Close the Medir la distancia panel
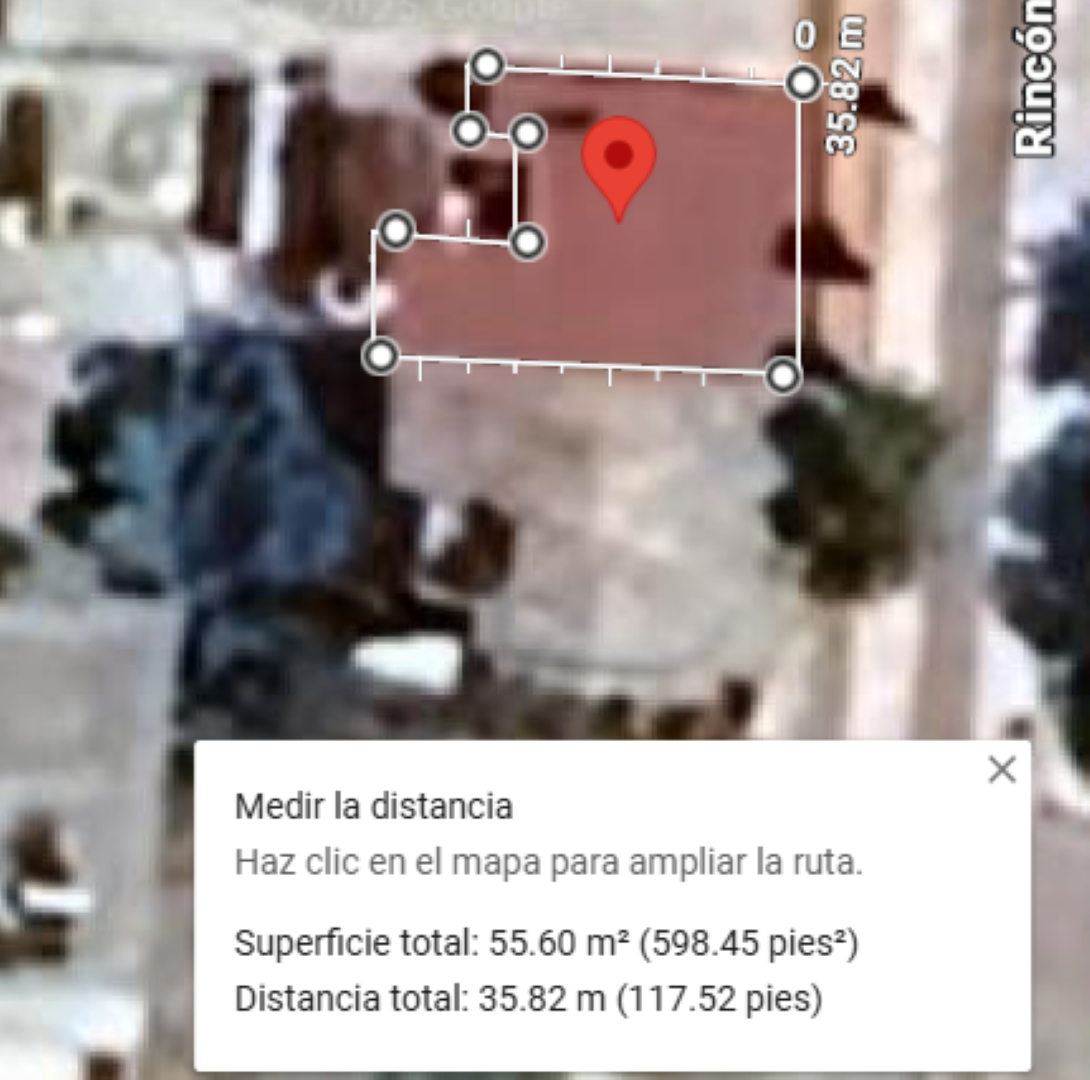The width and height of the screenshot is (1090, 1080). (x=1001, y=769)
